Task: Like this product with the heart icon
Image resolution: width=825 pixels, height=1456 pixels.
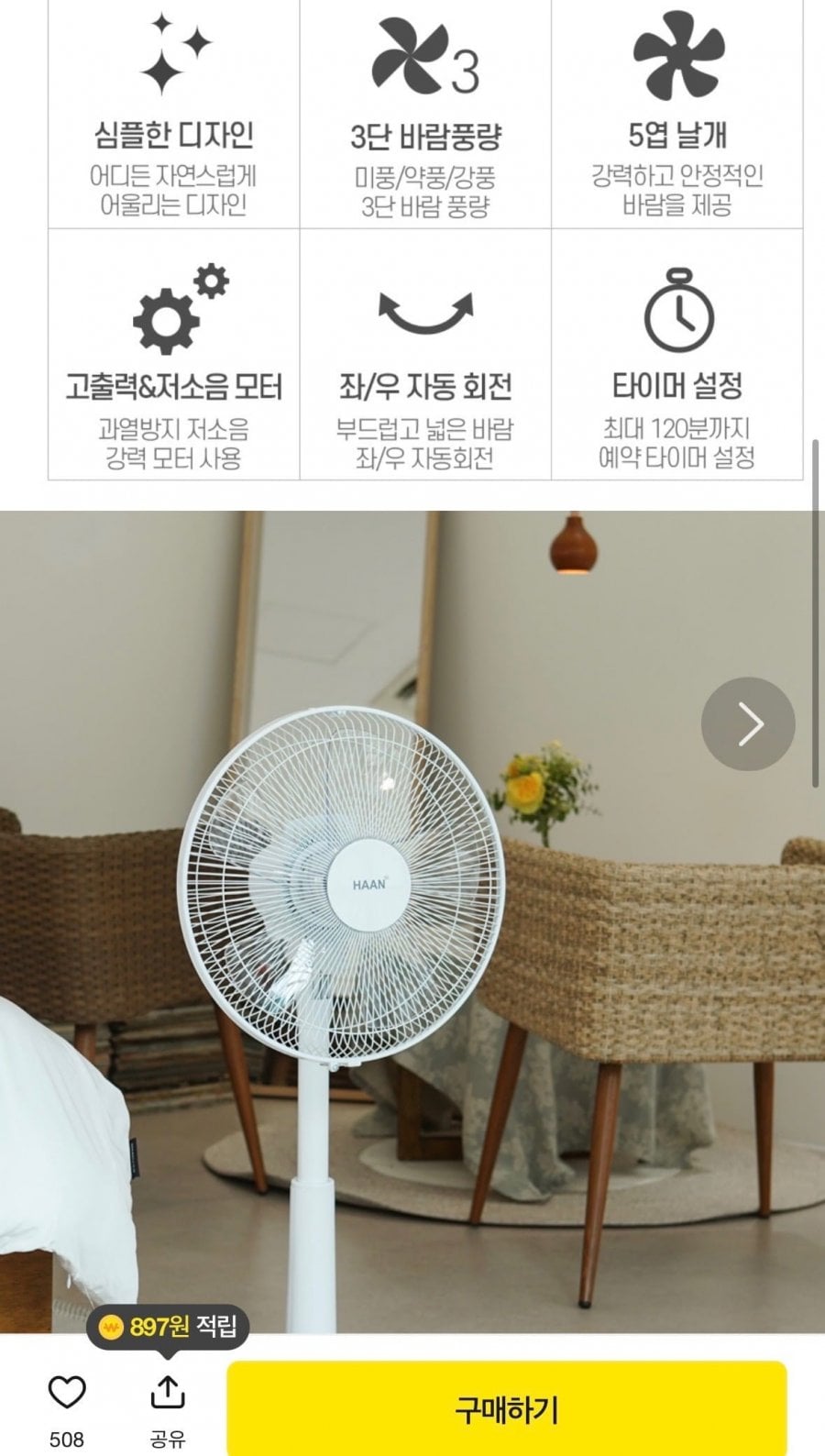Action: [x=67, y=1393]
